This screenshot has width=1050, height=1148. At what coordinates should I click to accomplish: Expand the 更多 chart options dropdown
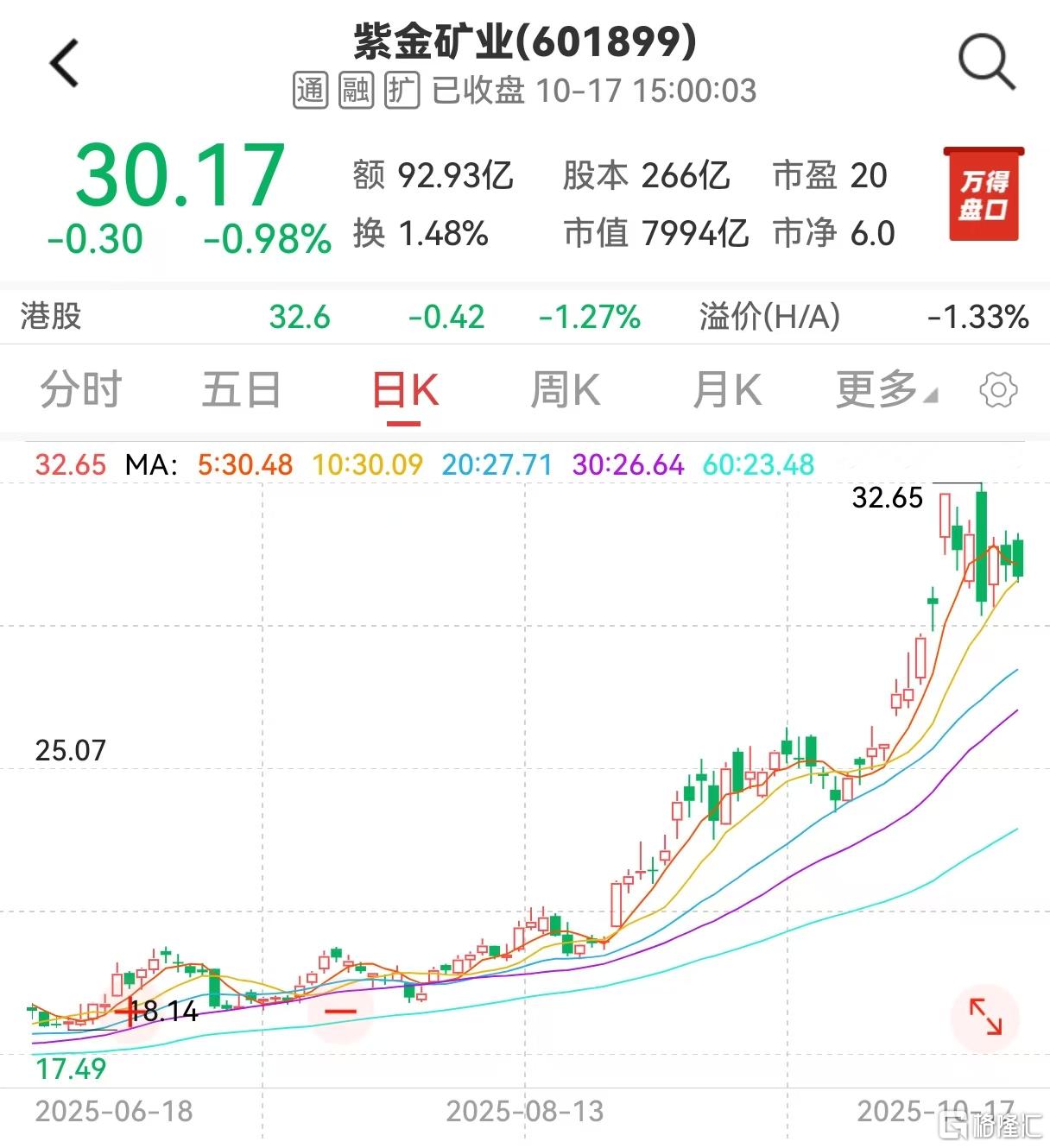[x=885, y=390]
